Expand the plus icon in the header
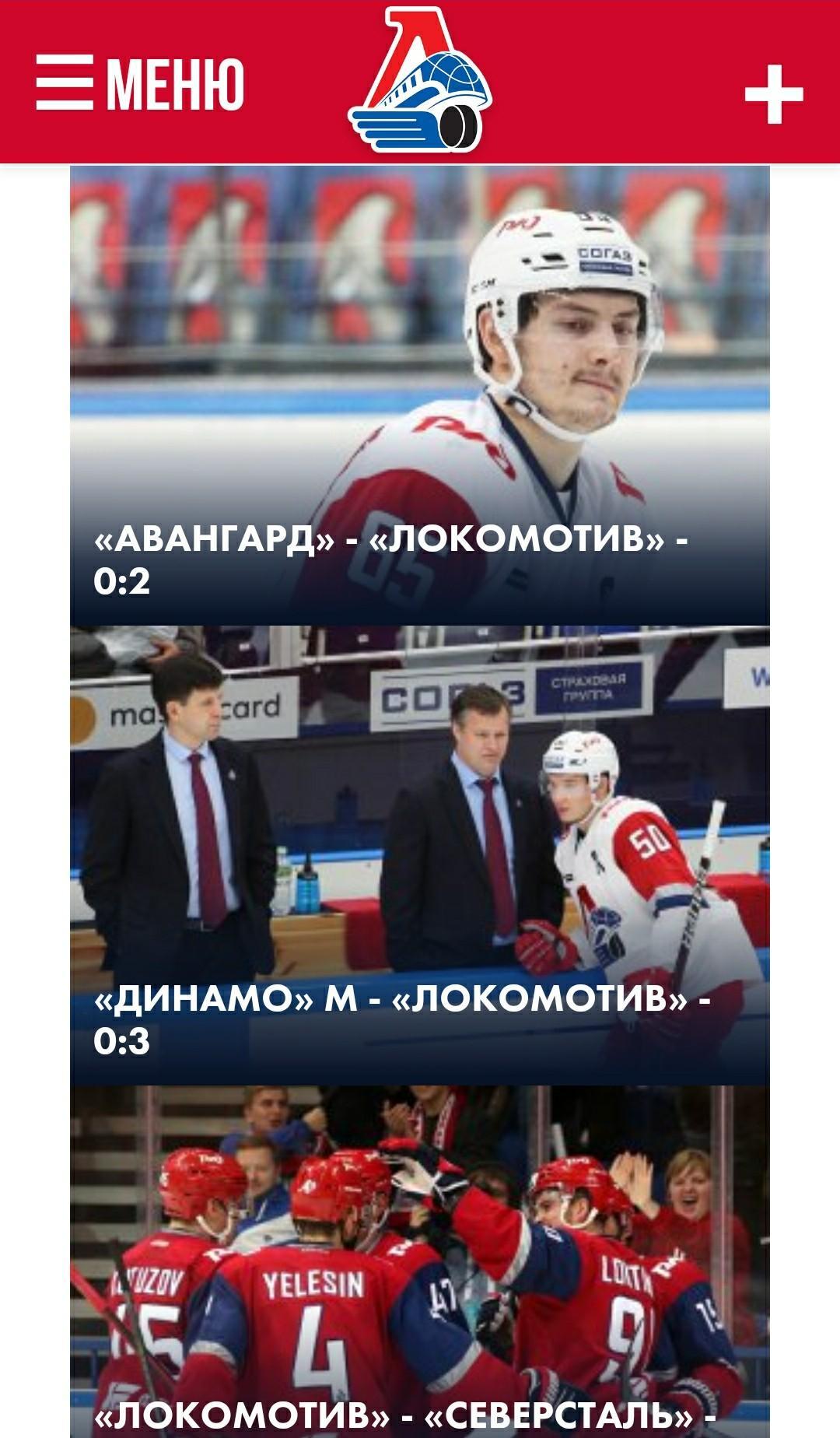840x1438 pixels. coord(773,95)
